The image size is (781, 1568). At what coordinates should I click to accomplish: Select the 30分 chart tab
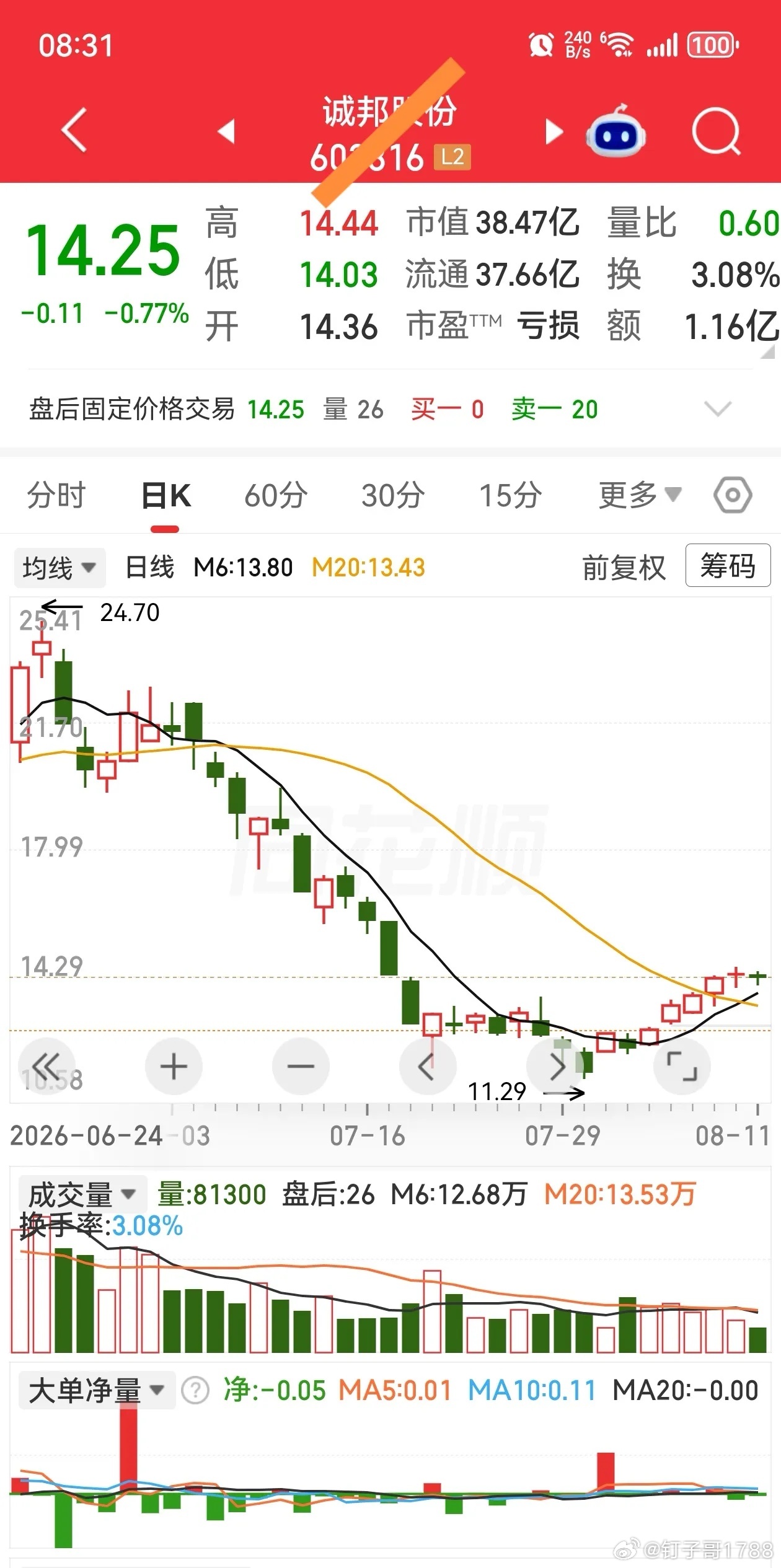(x=394, y=496)
